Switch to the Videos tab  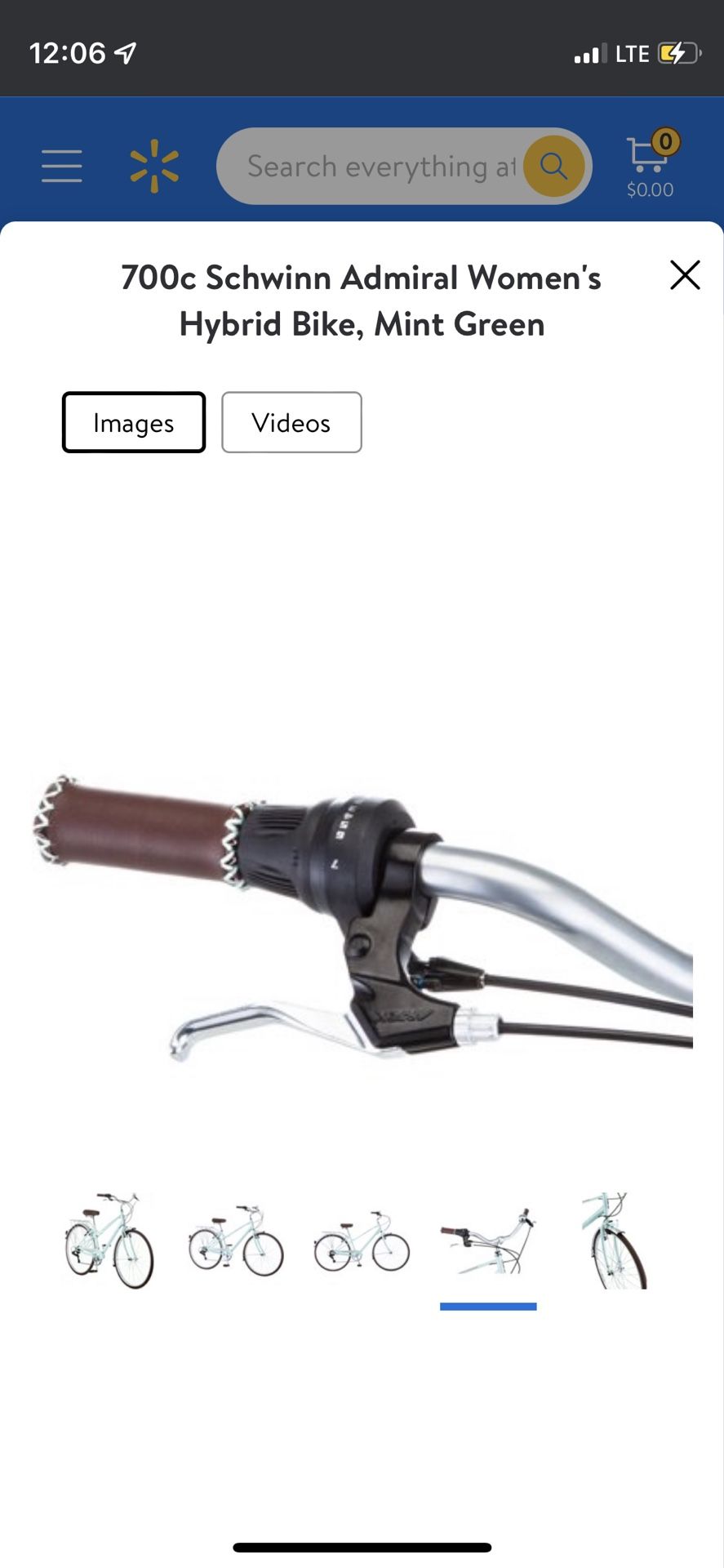(291, 422)
